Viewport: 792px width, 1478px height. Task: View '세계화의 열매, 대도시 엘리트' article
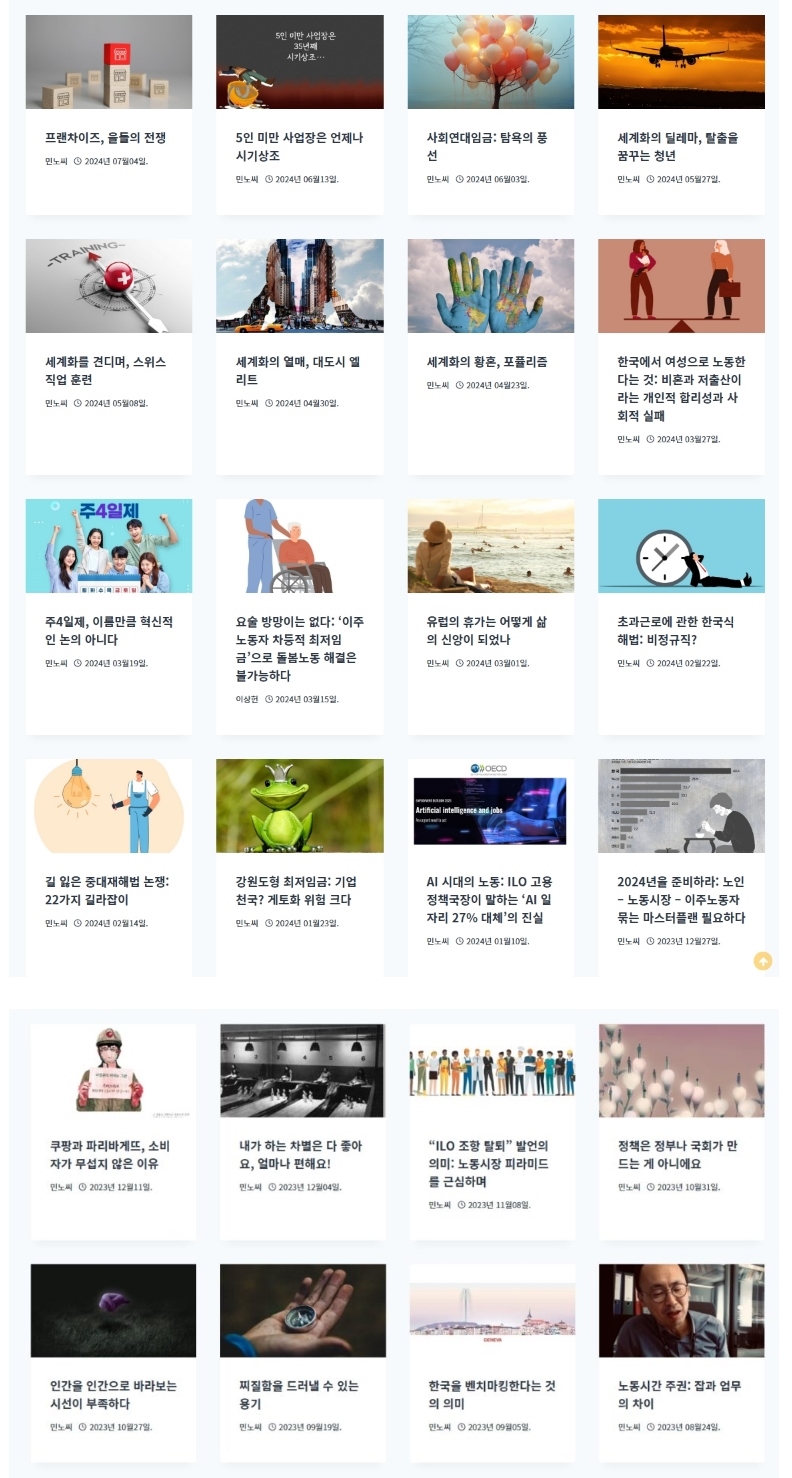(297, 371)
